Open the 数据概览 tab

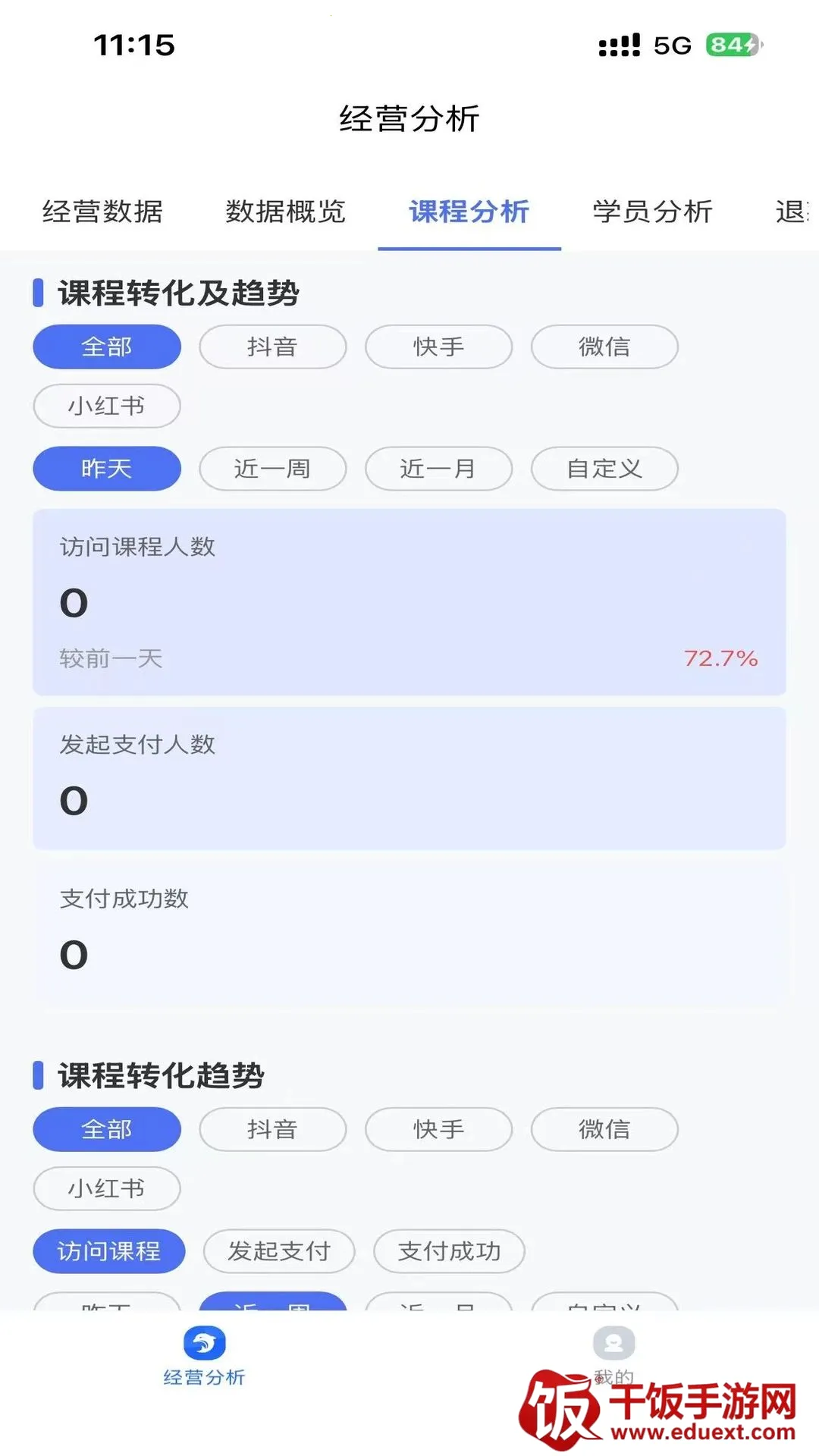pyautogui.click(x=286, y=212)
